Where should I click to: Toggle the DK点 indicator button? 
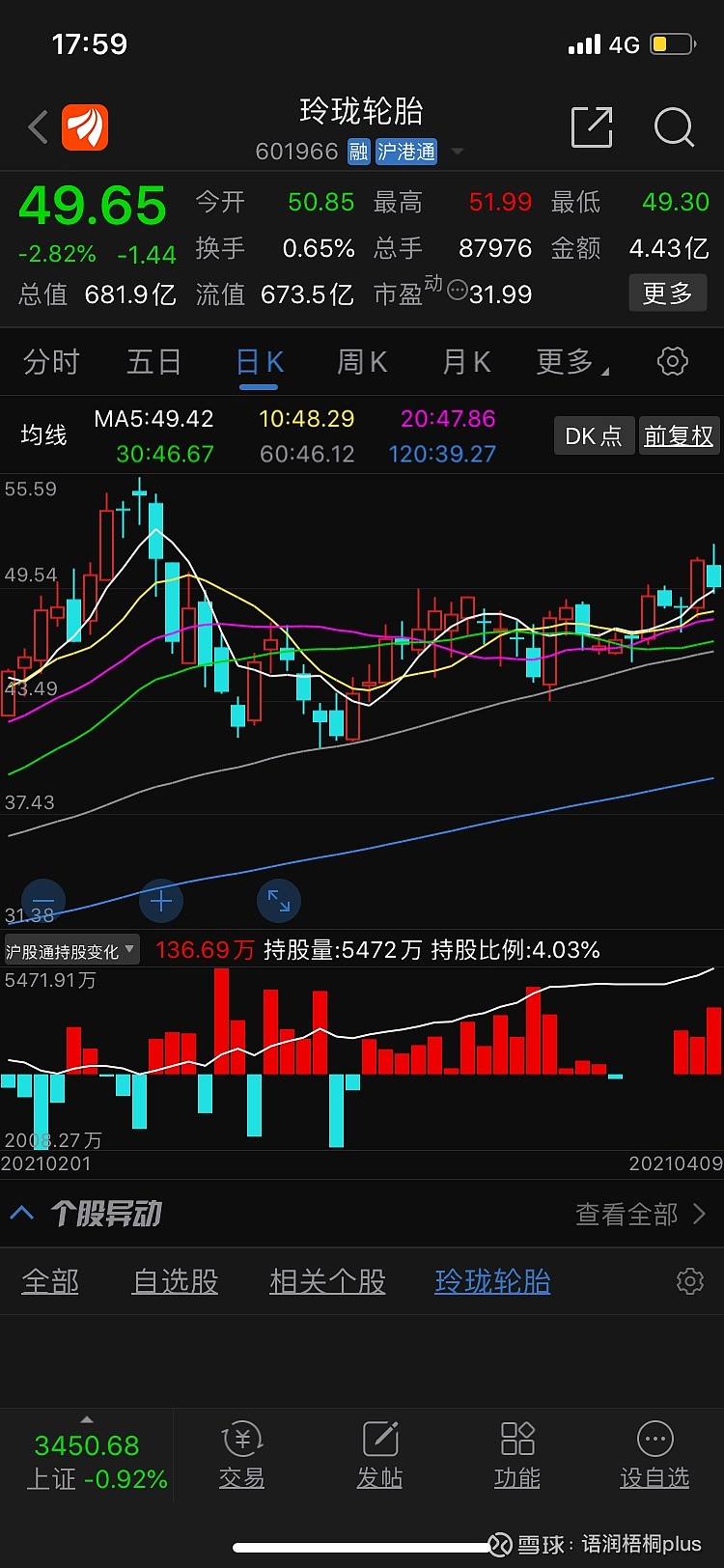pyautogui.click(x=593, y=436)
